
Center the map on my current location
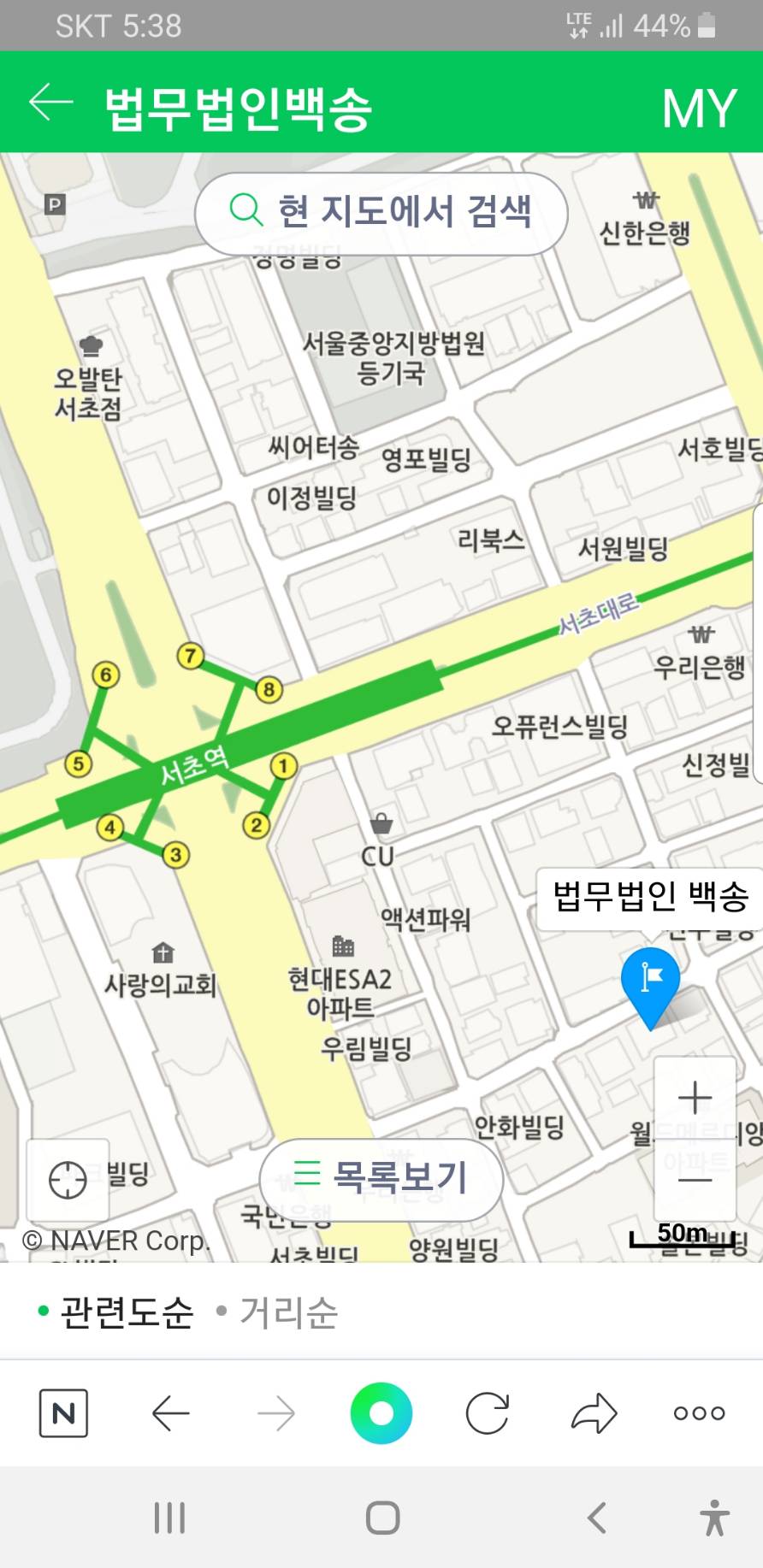(68, 1181)
